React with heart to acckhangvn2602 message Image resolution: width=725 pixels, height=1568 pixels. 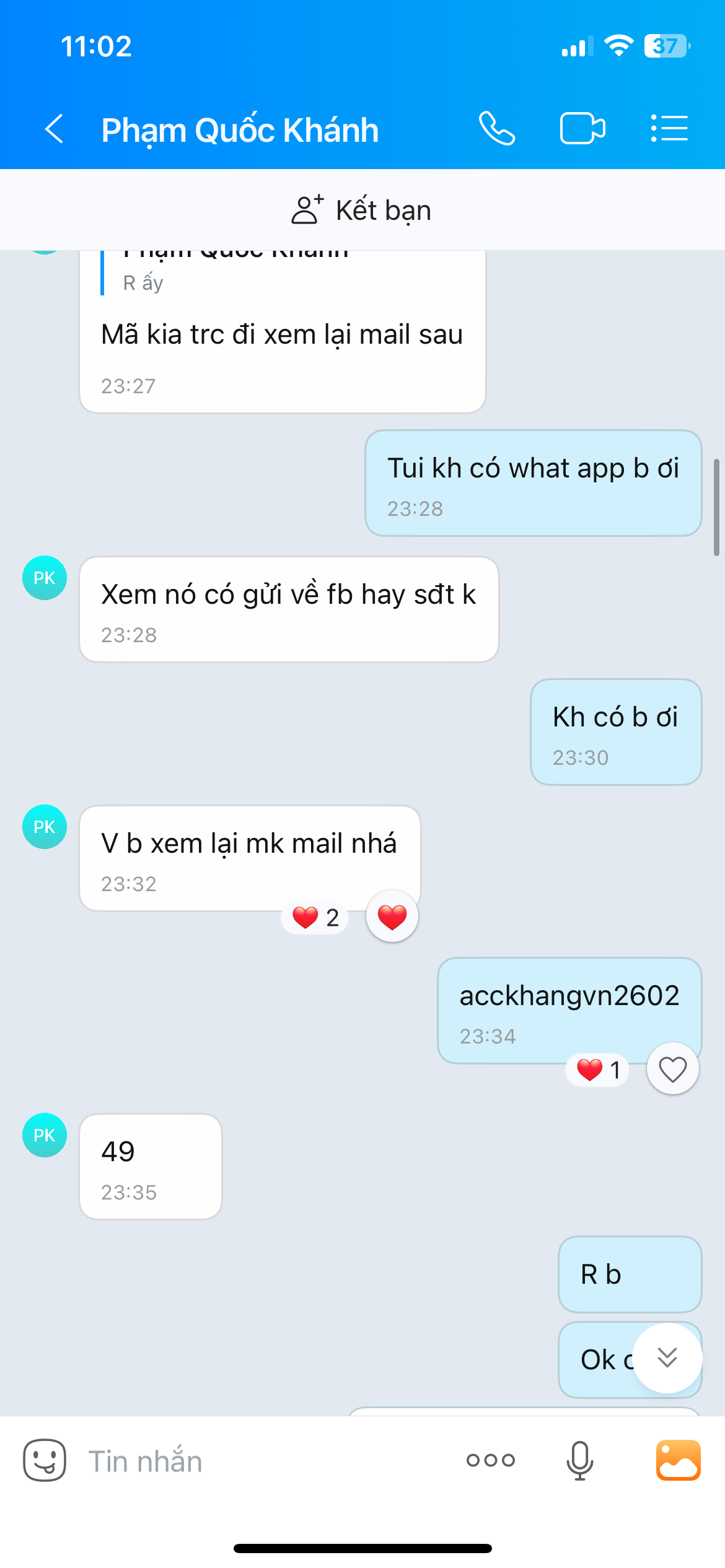coord(672,1069)
